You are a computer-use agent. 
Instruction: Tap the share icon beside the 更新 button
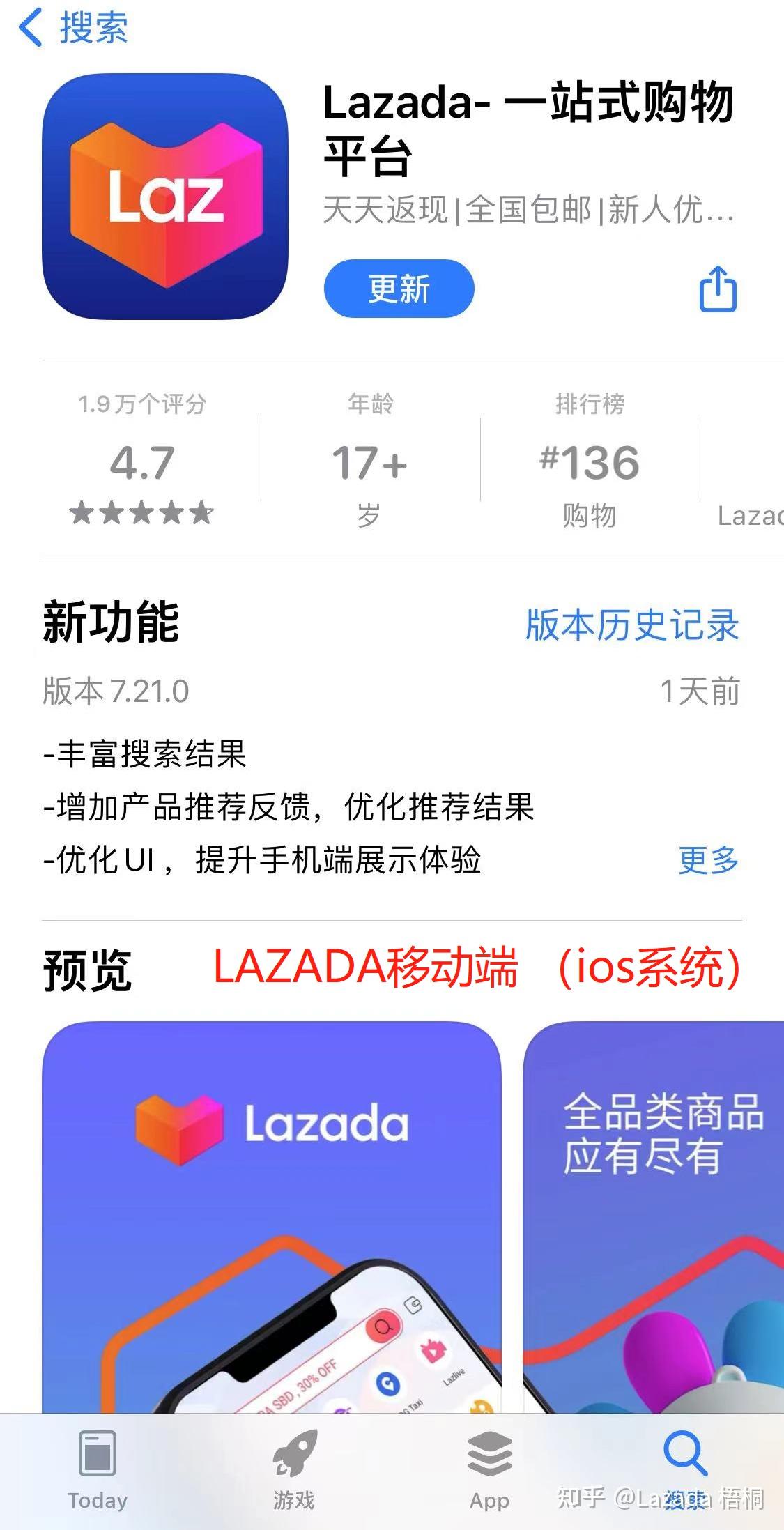click(718, 289)
